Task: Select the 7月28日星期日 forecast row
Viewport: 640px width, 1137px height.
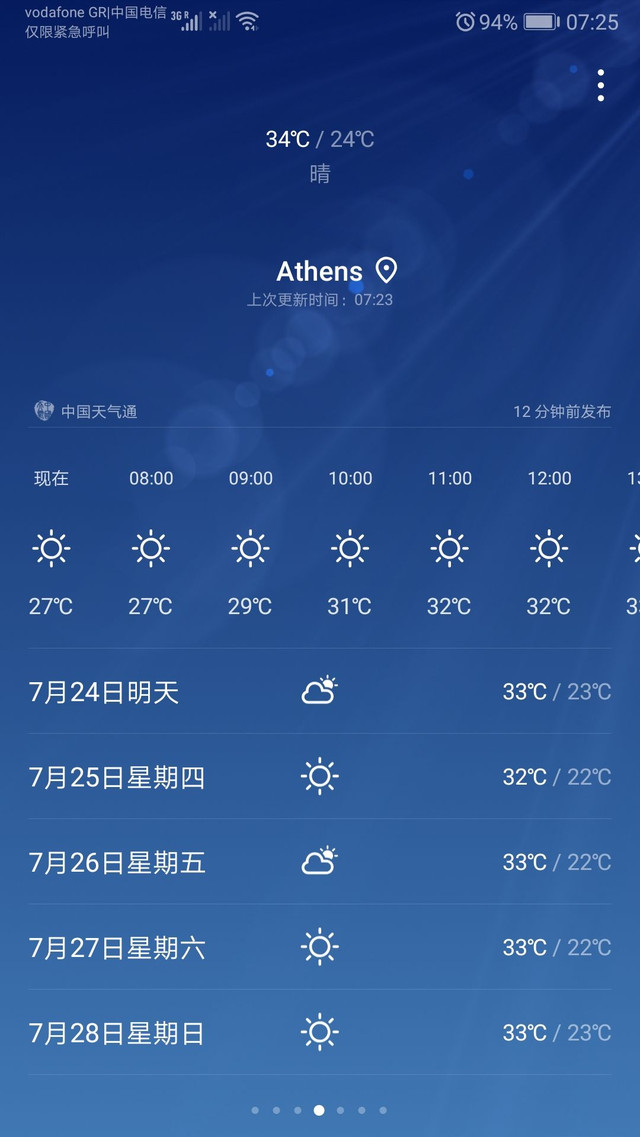Action: click(x=319, y=1032)
